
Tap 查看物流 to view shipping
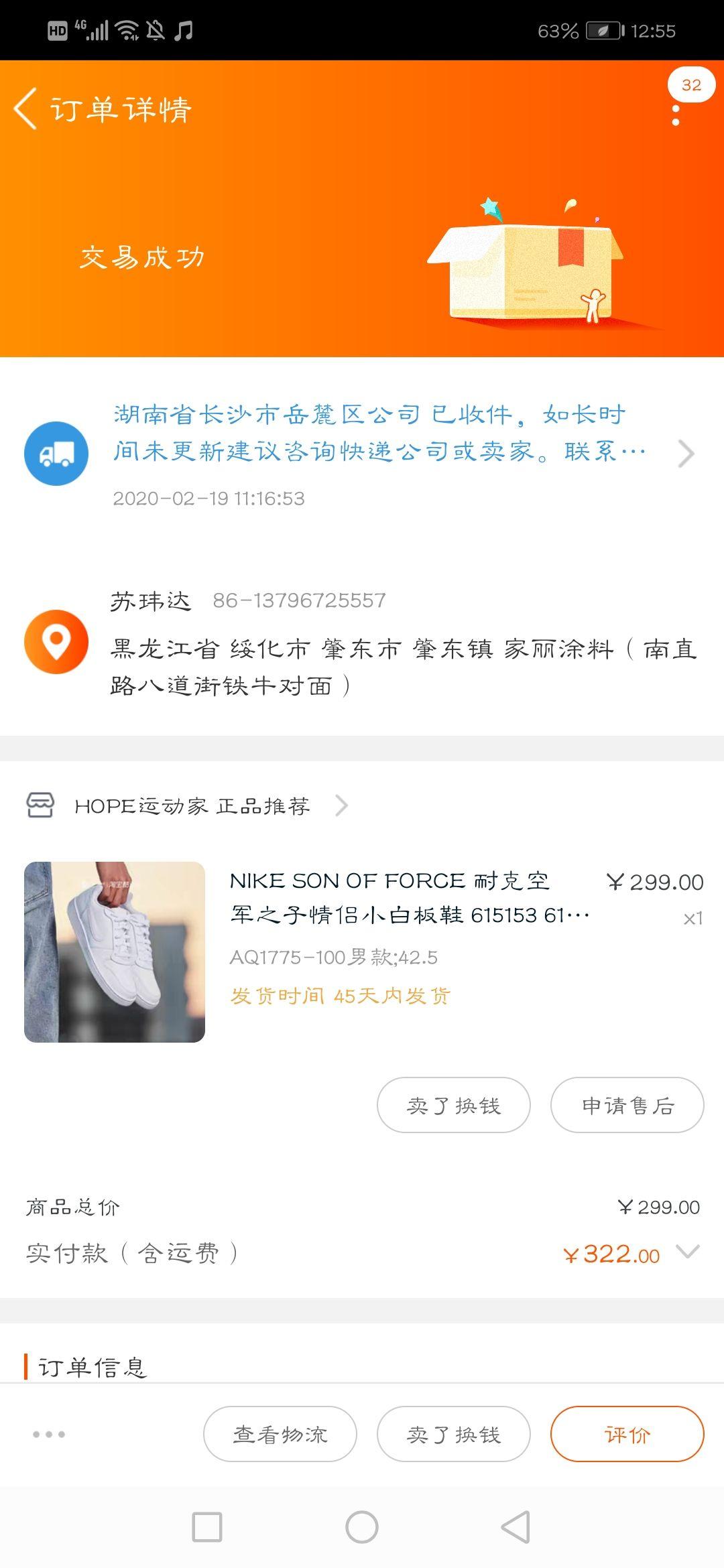(280, 1434)
